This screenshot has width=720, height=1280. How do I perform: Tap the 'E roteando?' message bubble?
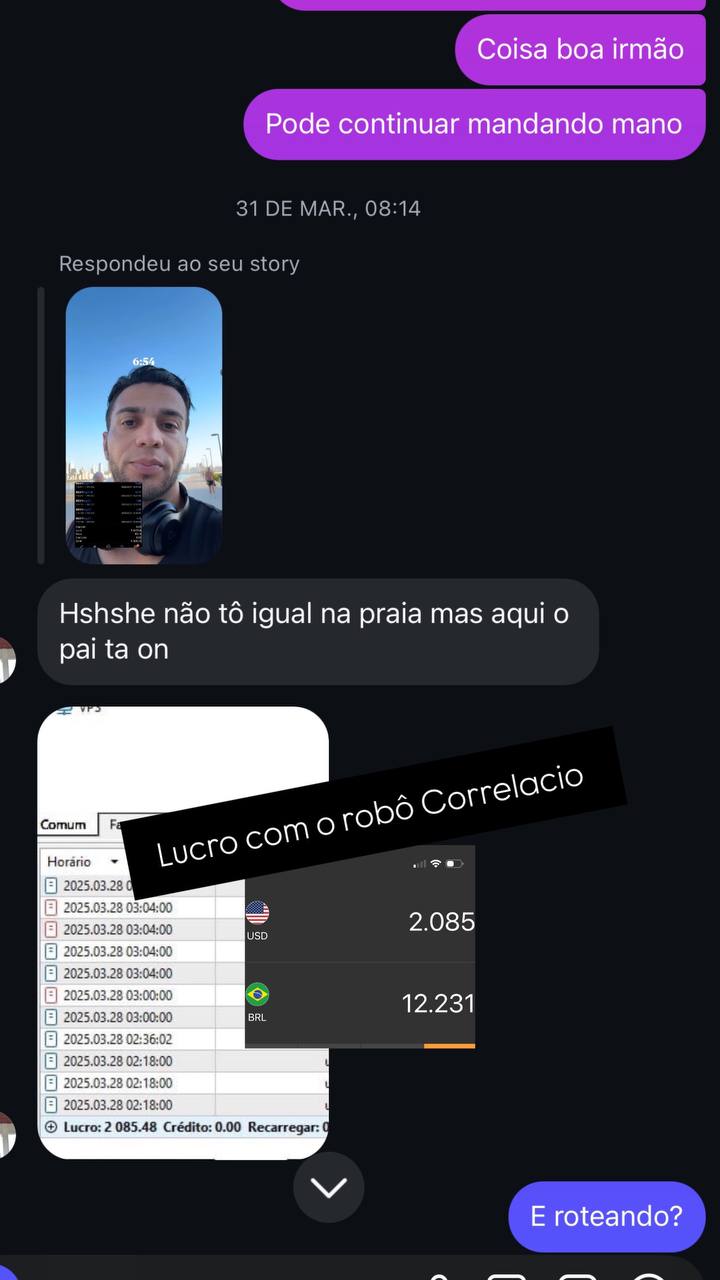606,1216
